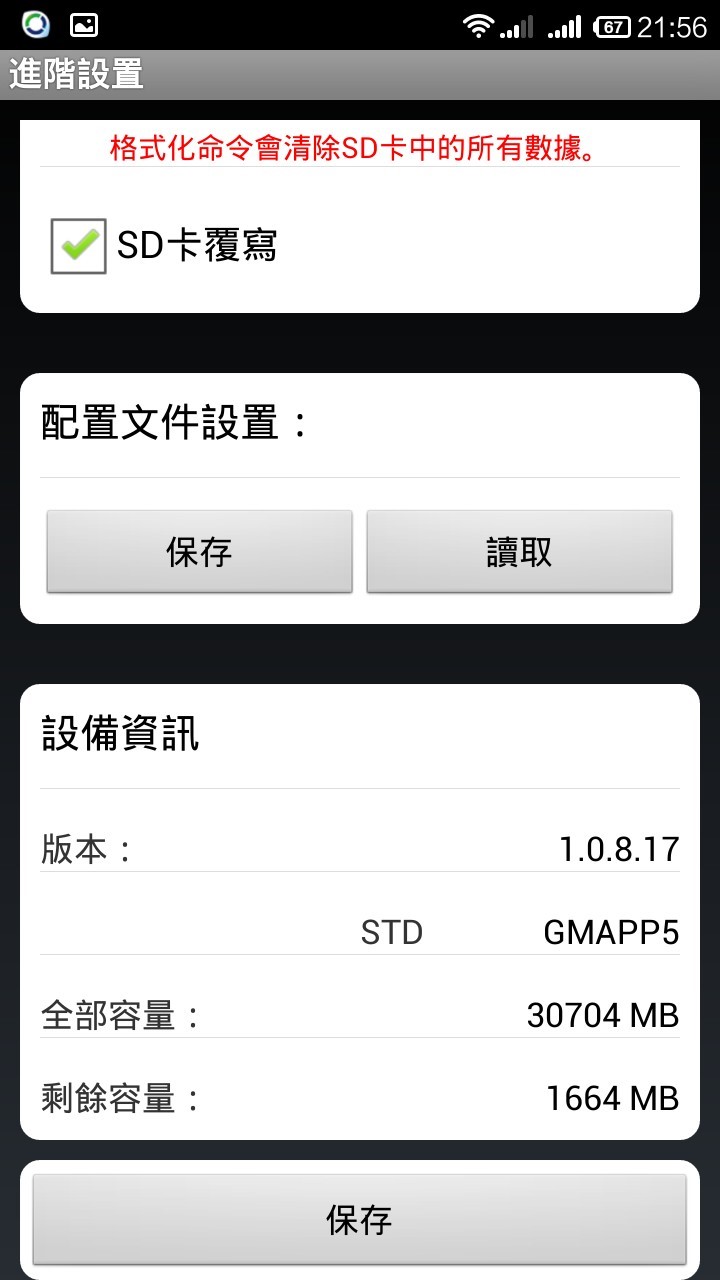This screenshot has height=1280, width=720.
Task: Select the 設備資訊 section header
Action: click(120, 735)
